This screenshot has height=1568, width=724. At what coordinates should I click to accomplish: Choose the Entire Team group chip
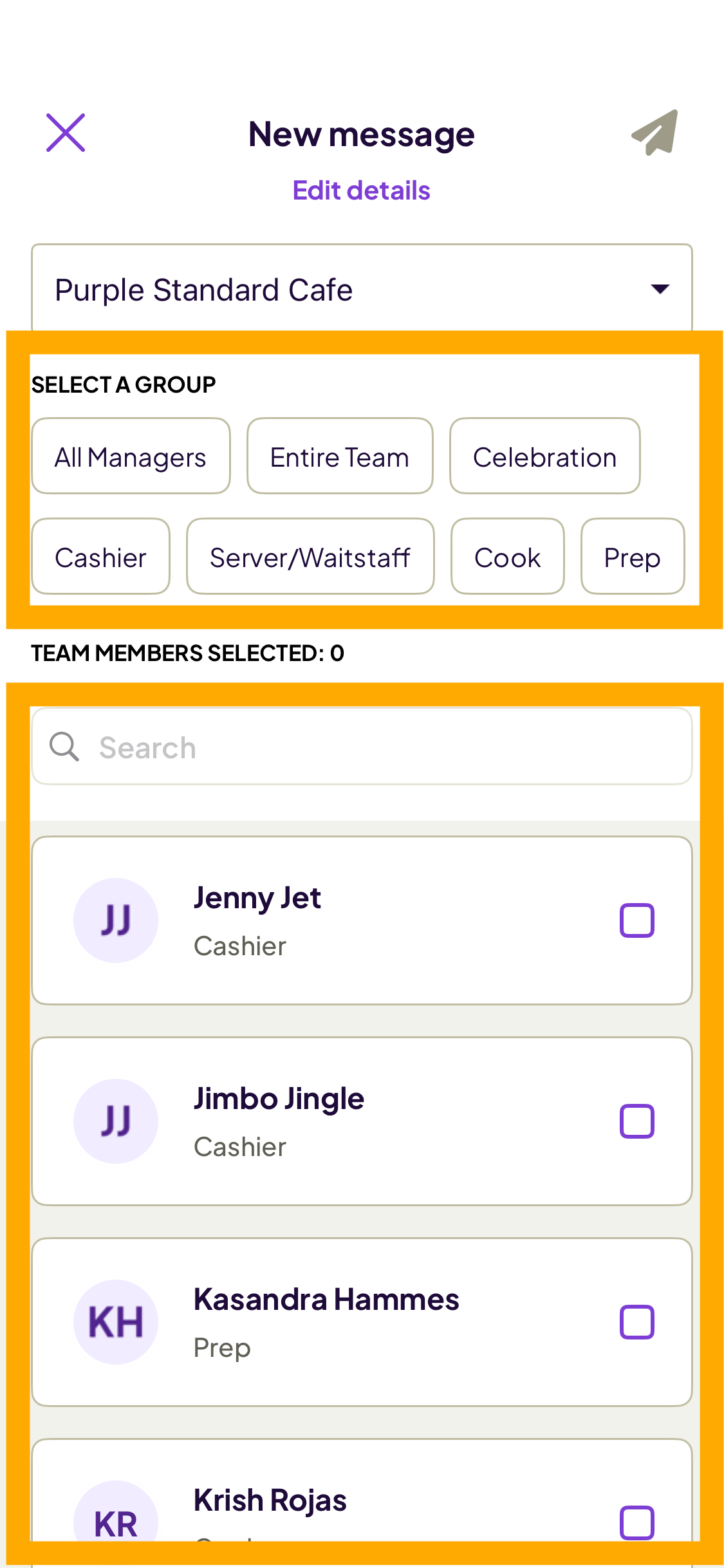pos(340,456)
